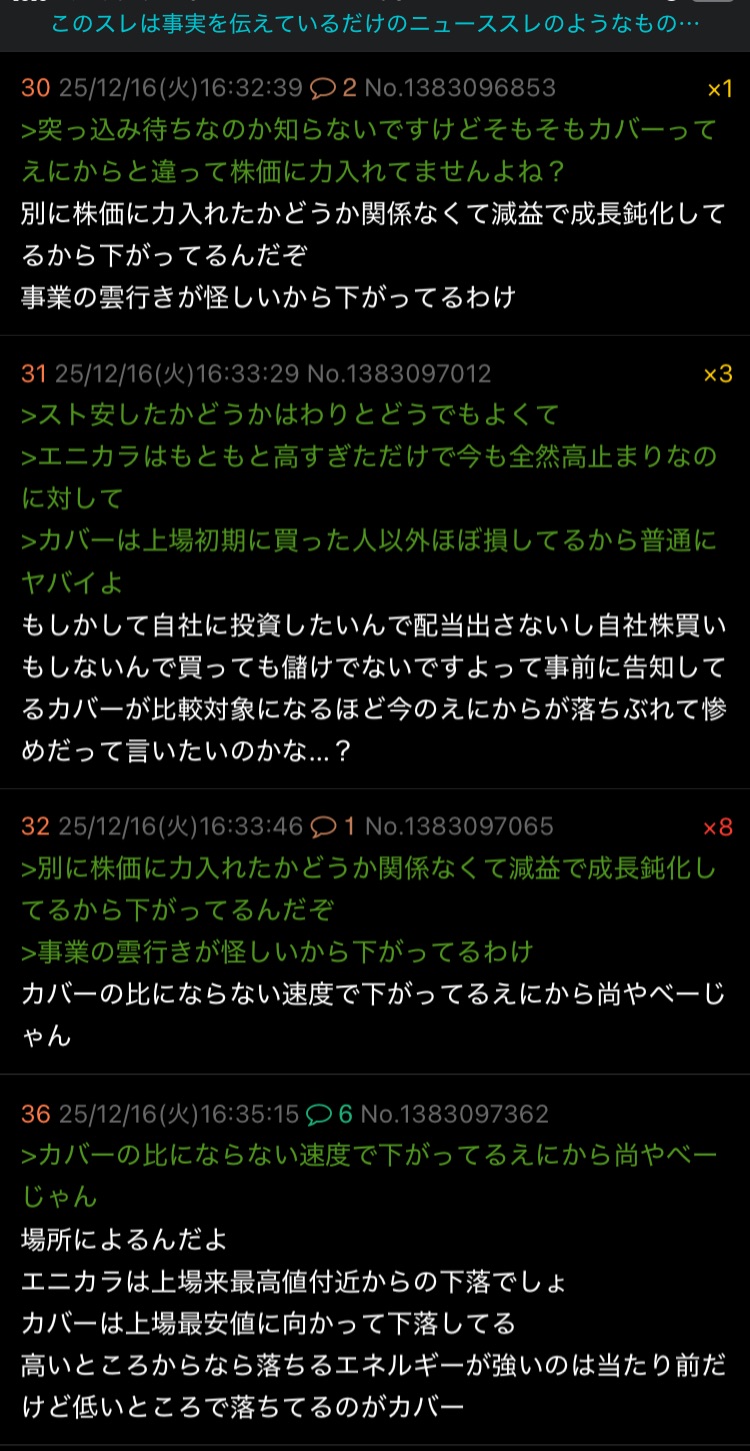Tap the ×1 agree count on post 30

(719, 89)
